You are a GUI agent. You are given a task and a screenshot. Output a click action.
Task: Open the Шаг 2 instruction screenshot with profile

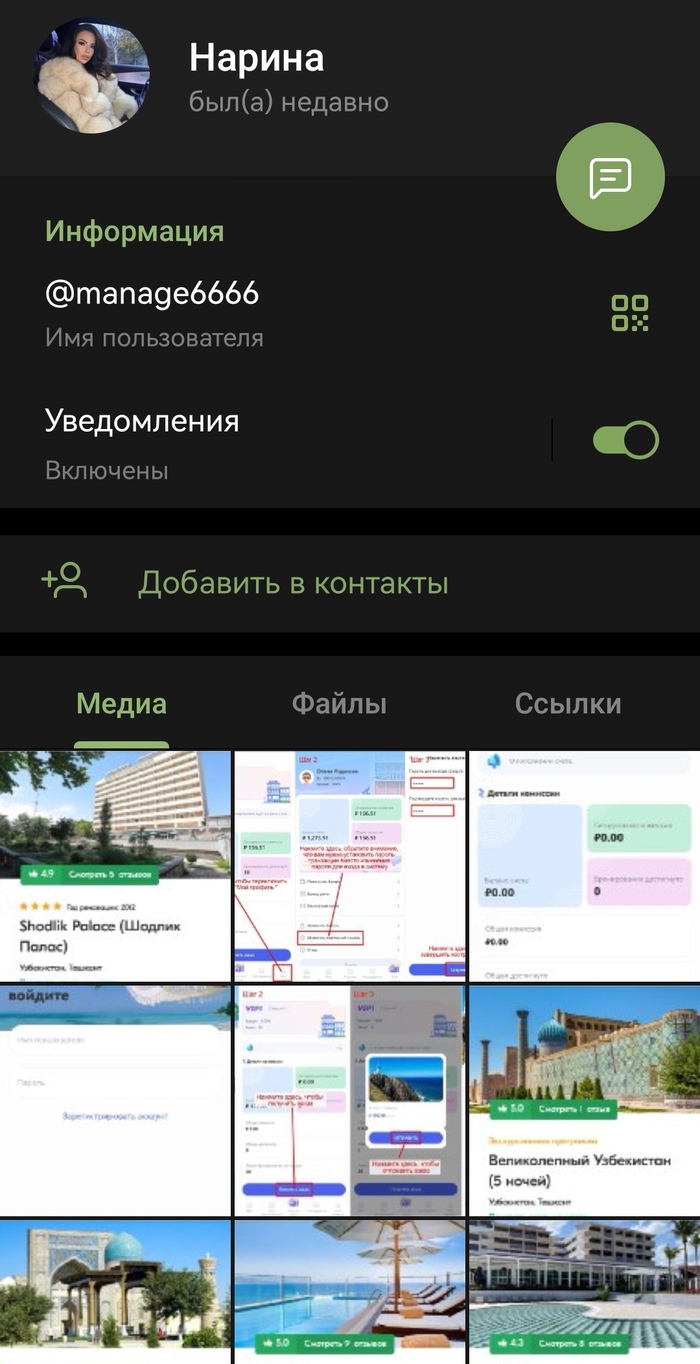click(x=349, y=866)
